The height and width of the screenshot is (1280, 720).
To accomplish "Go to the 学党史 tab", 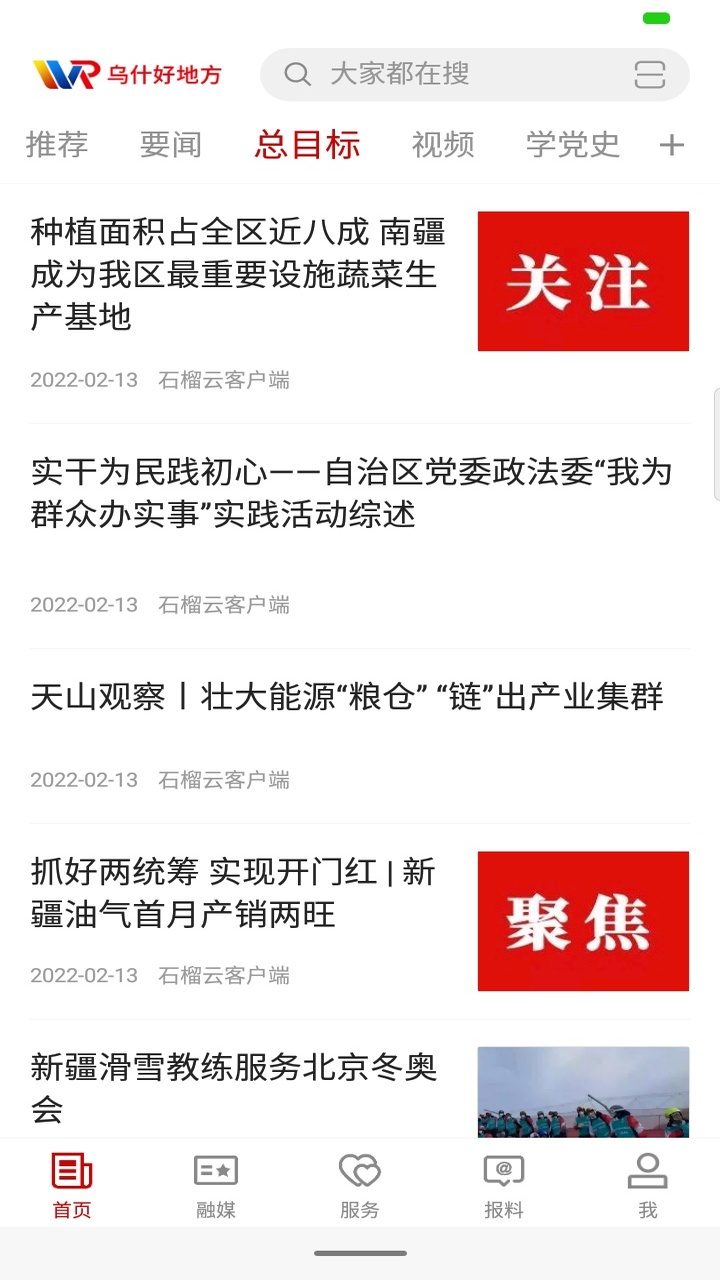I will (x=573, y=144).
